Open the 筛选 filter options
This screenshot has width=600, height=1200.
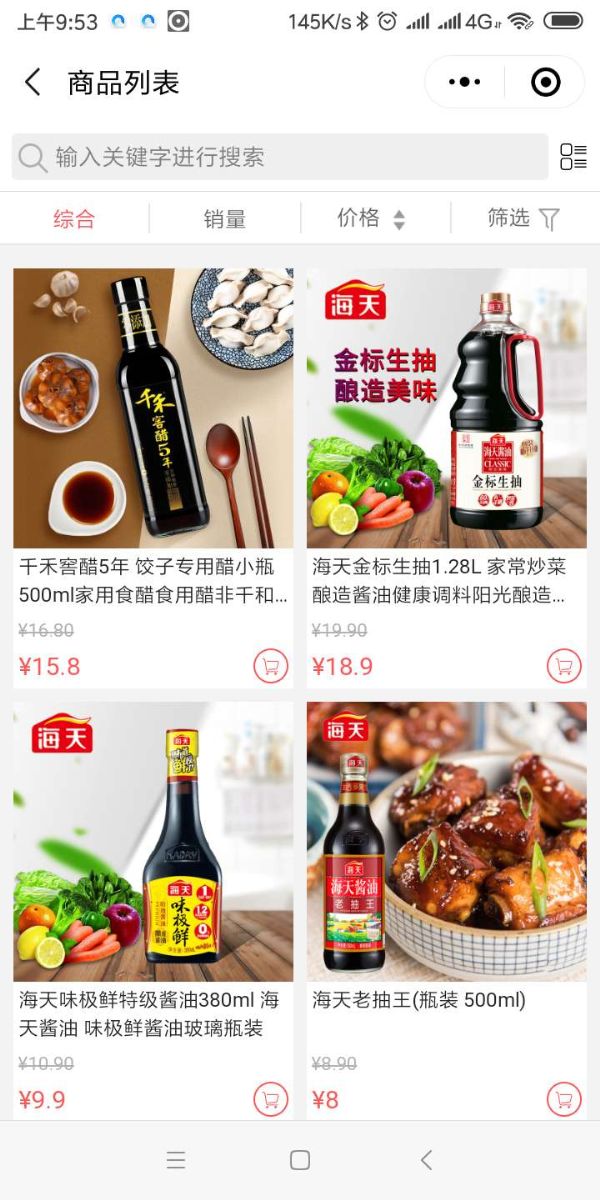point(522,219)
